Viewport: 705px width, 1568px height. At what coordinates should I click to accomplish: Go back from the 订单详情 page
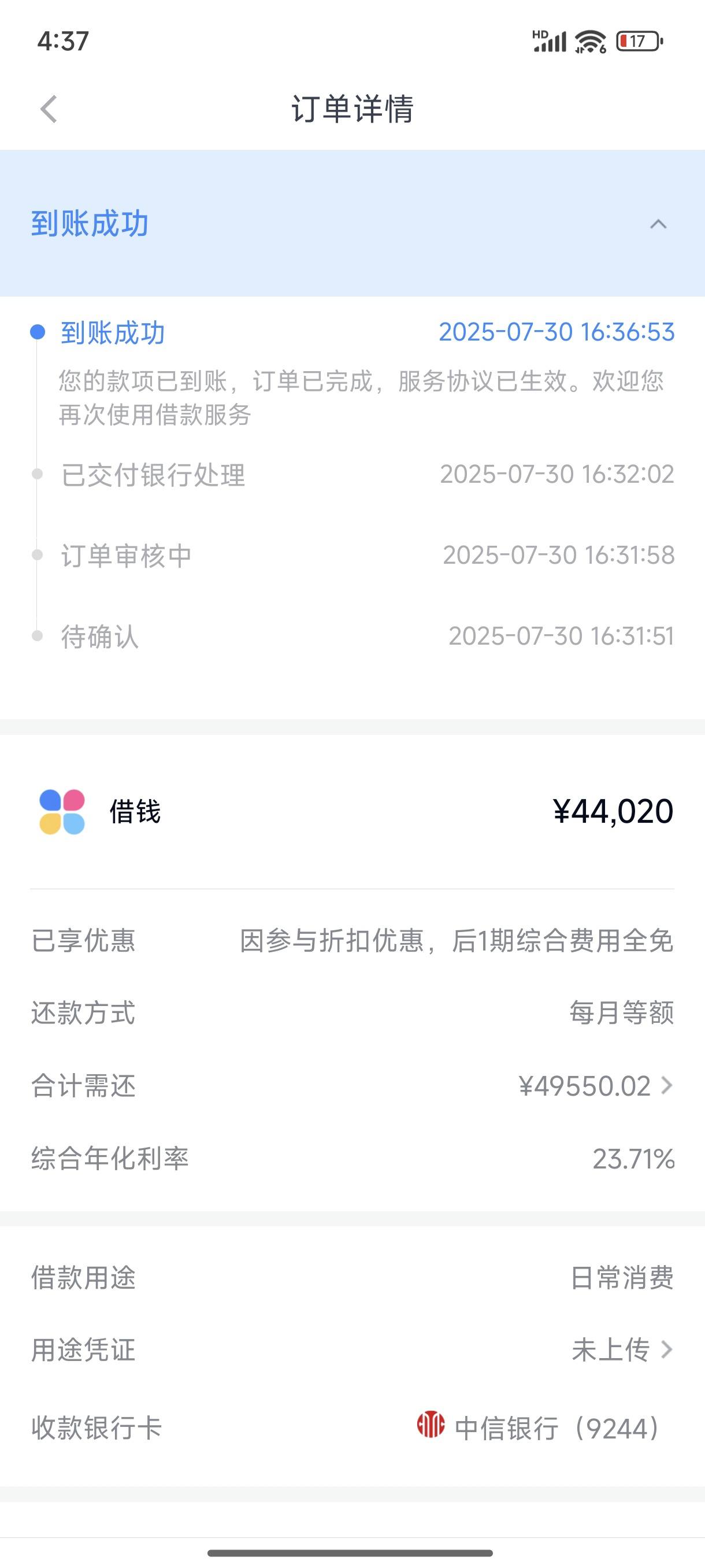click(x=49, y=110)
